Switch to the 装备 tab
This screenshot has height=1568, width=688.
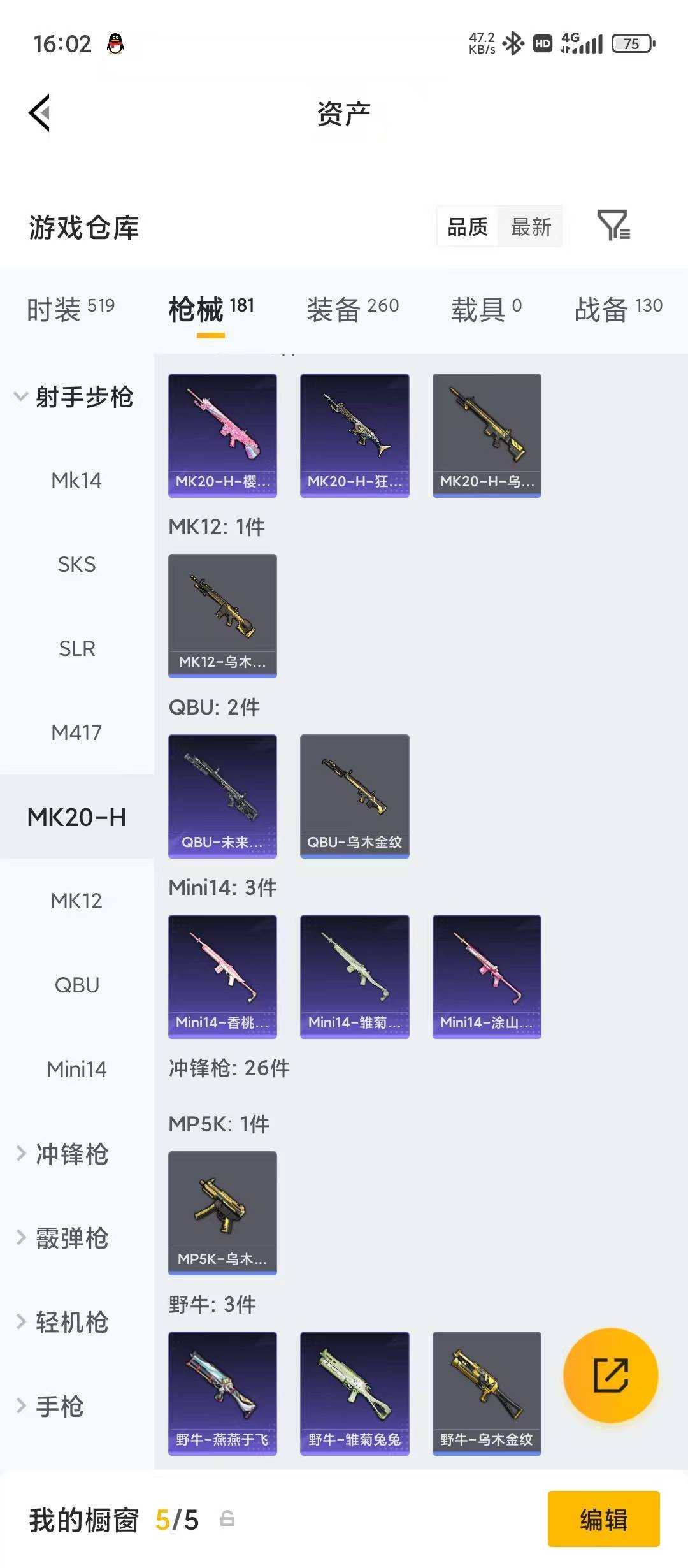click(x=352, y=309)
